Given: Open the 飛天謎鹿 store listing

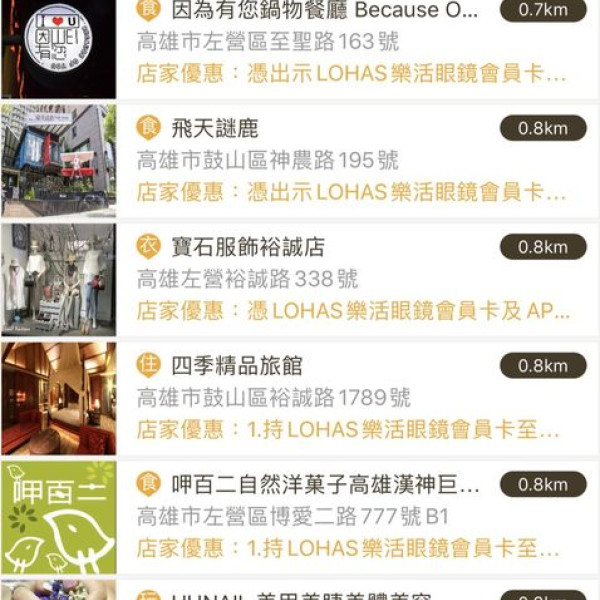Looking at the screenshot, I should click(x=215, y=128).
